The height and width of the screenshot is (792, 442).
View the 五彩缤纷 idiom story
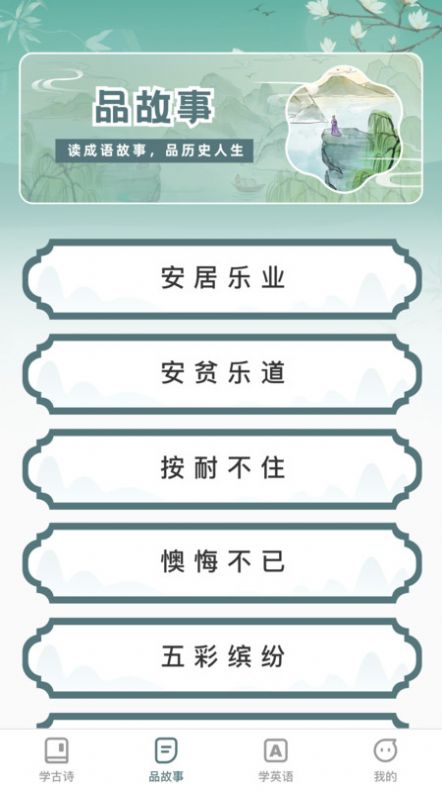tap(221, 657)
